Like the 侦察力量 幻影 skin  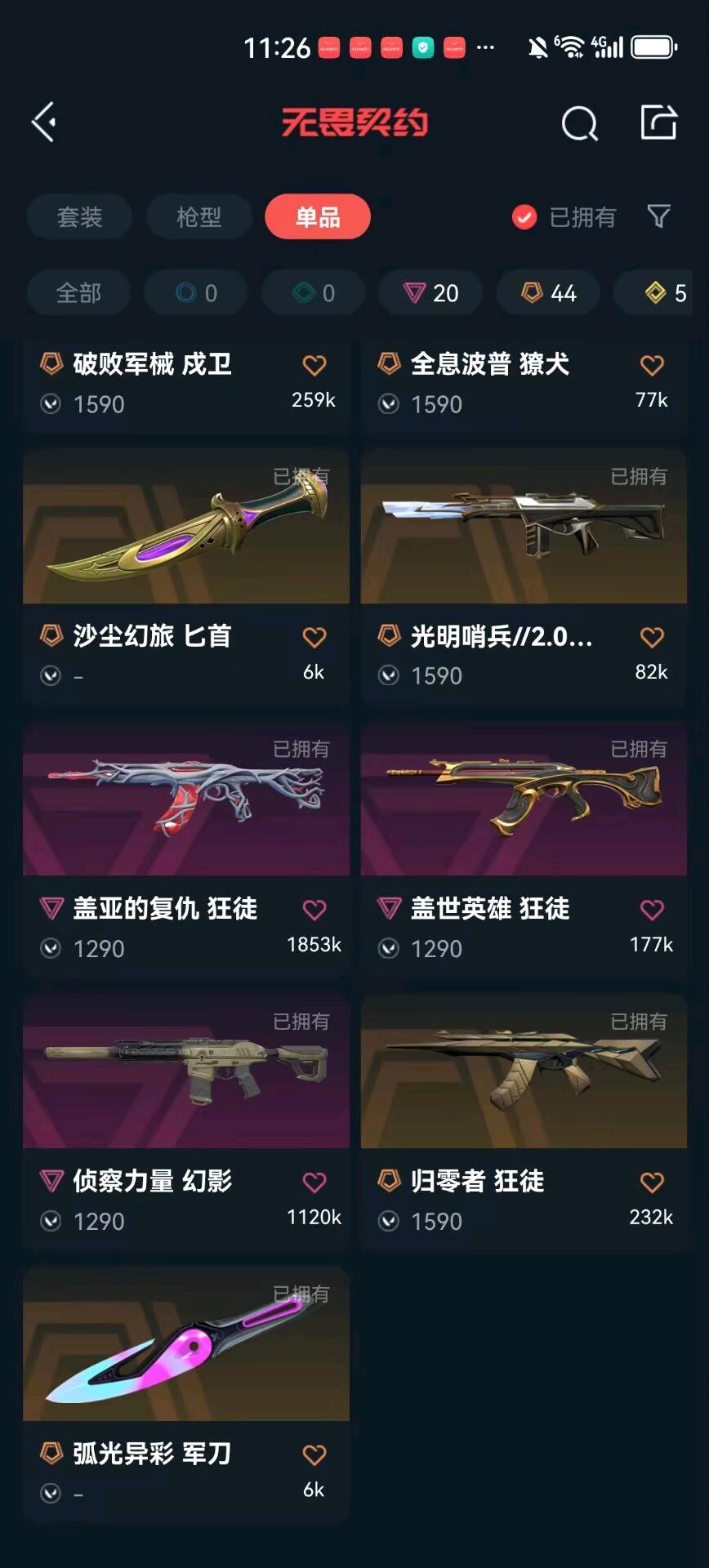pyautogui.click(x=314, y=1182)
